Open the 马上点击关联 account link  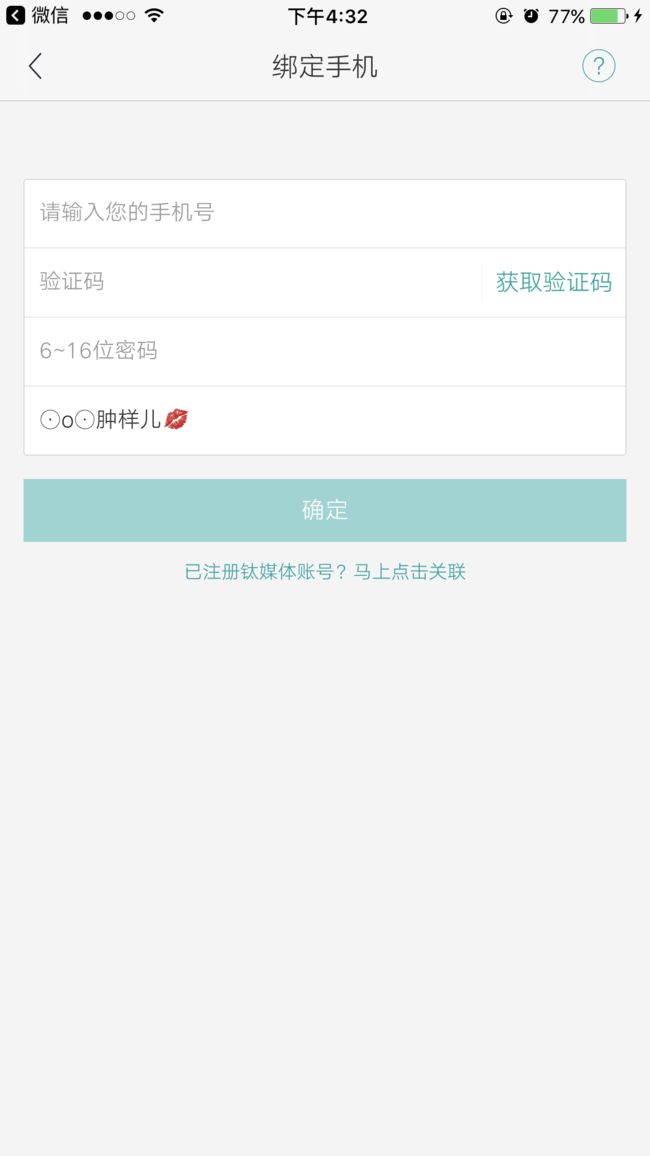[410, 572]
